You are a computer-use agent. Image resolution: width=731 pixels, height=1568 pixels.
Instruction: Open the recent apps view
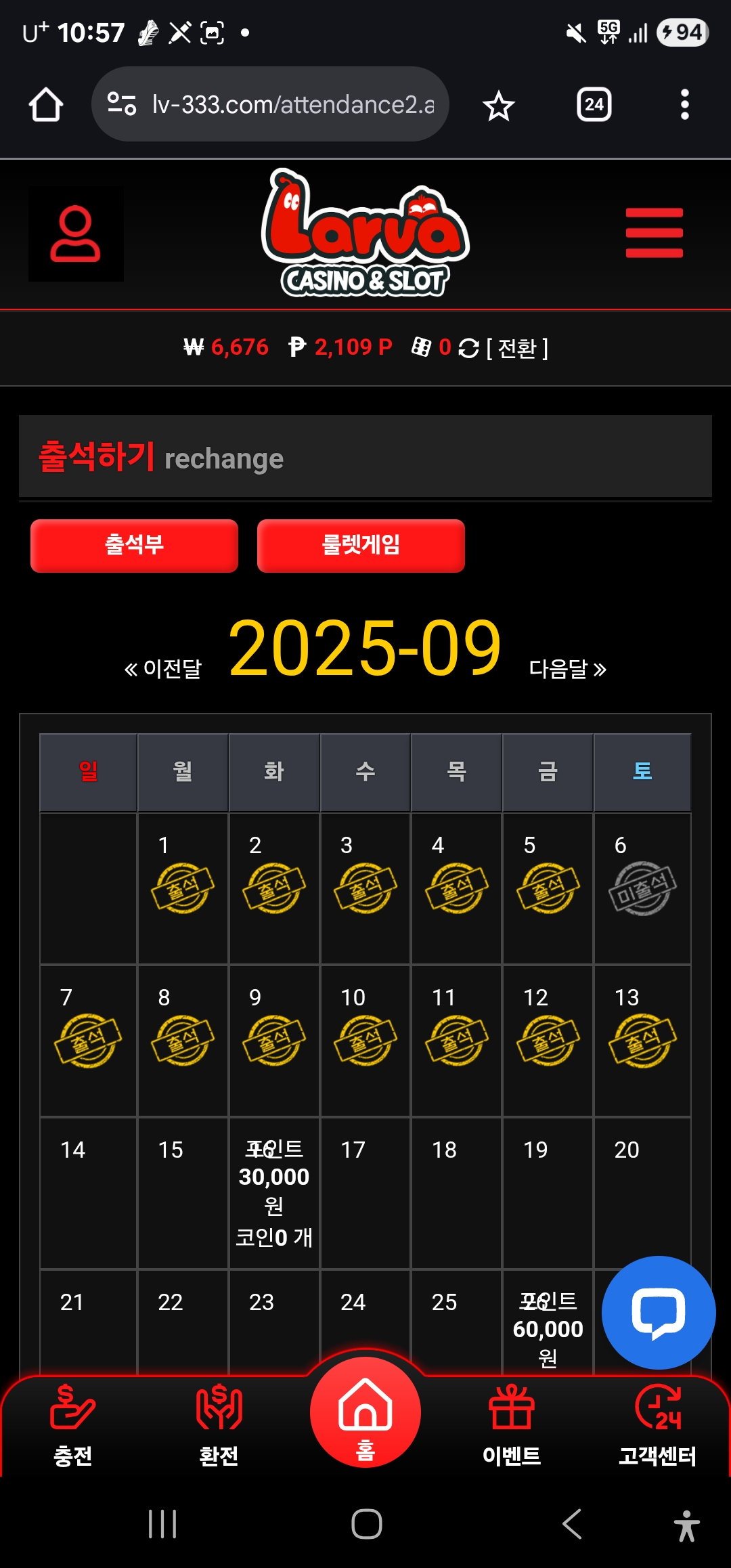coord(162,1524)
